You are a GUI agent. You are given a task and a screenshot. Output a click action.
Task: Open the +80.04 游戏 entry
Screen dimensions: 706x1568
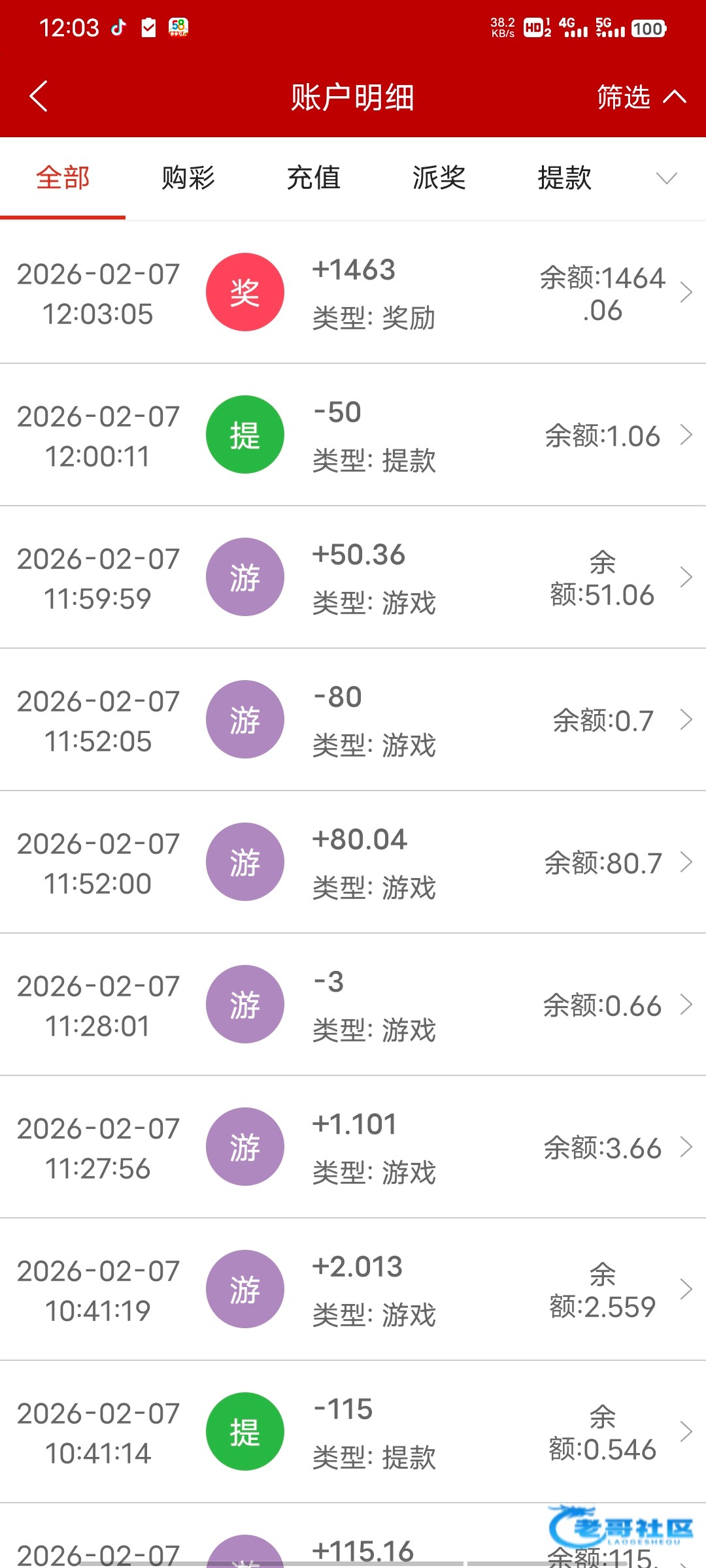coord(353,862)
